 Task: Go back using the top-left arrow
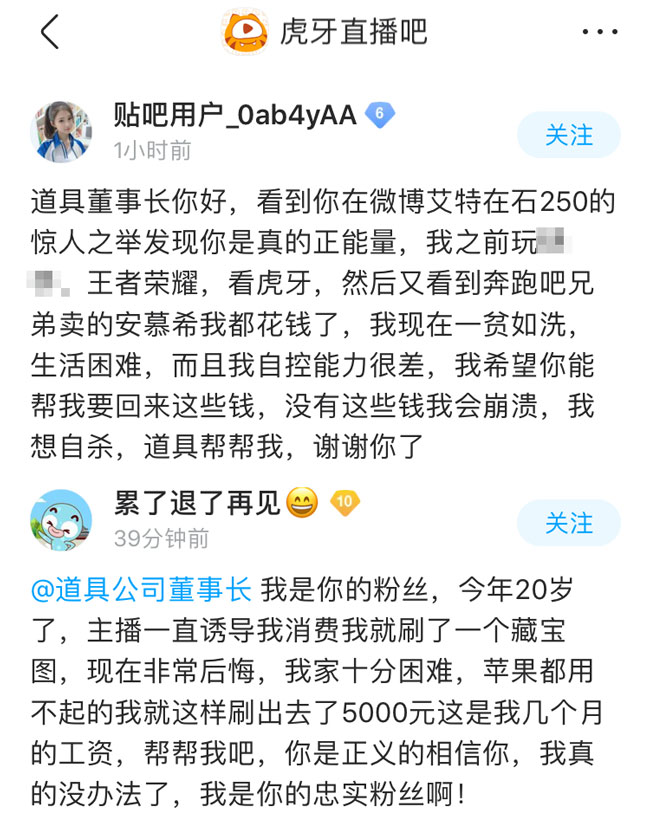tap(50, 33)
